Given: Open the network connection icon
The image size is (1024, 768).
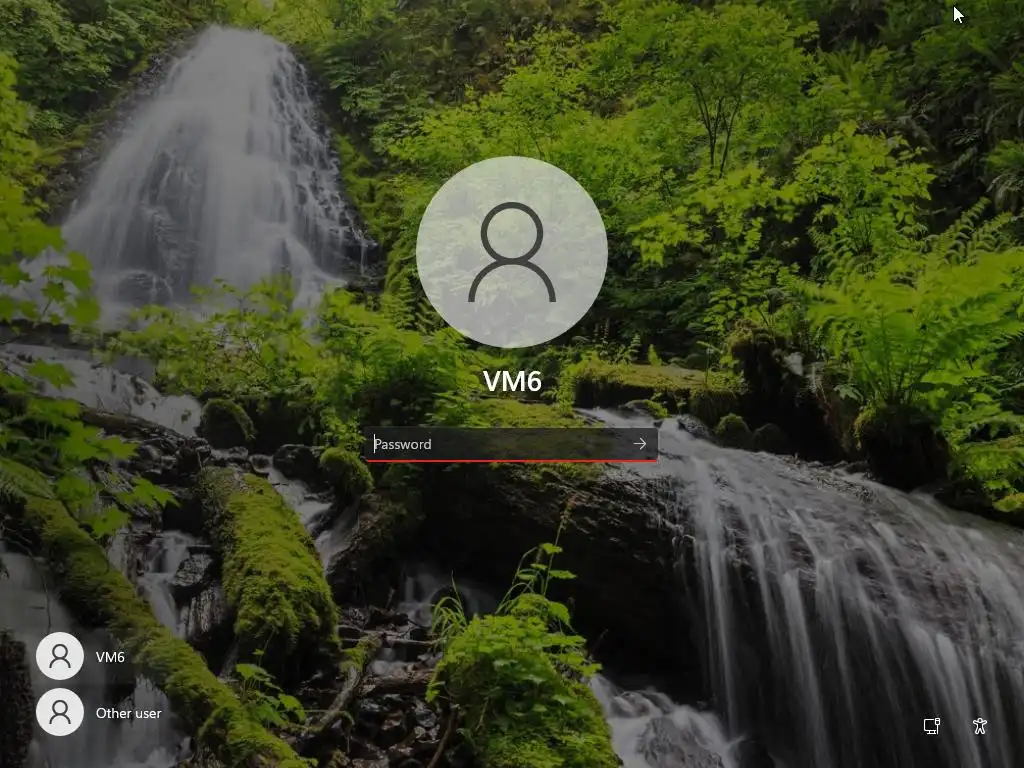Looking at the screenshot, I should (931, 726).
